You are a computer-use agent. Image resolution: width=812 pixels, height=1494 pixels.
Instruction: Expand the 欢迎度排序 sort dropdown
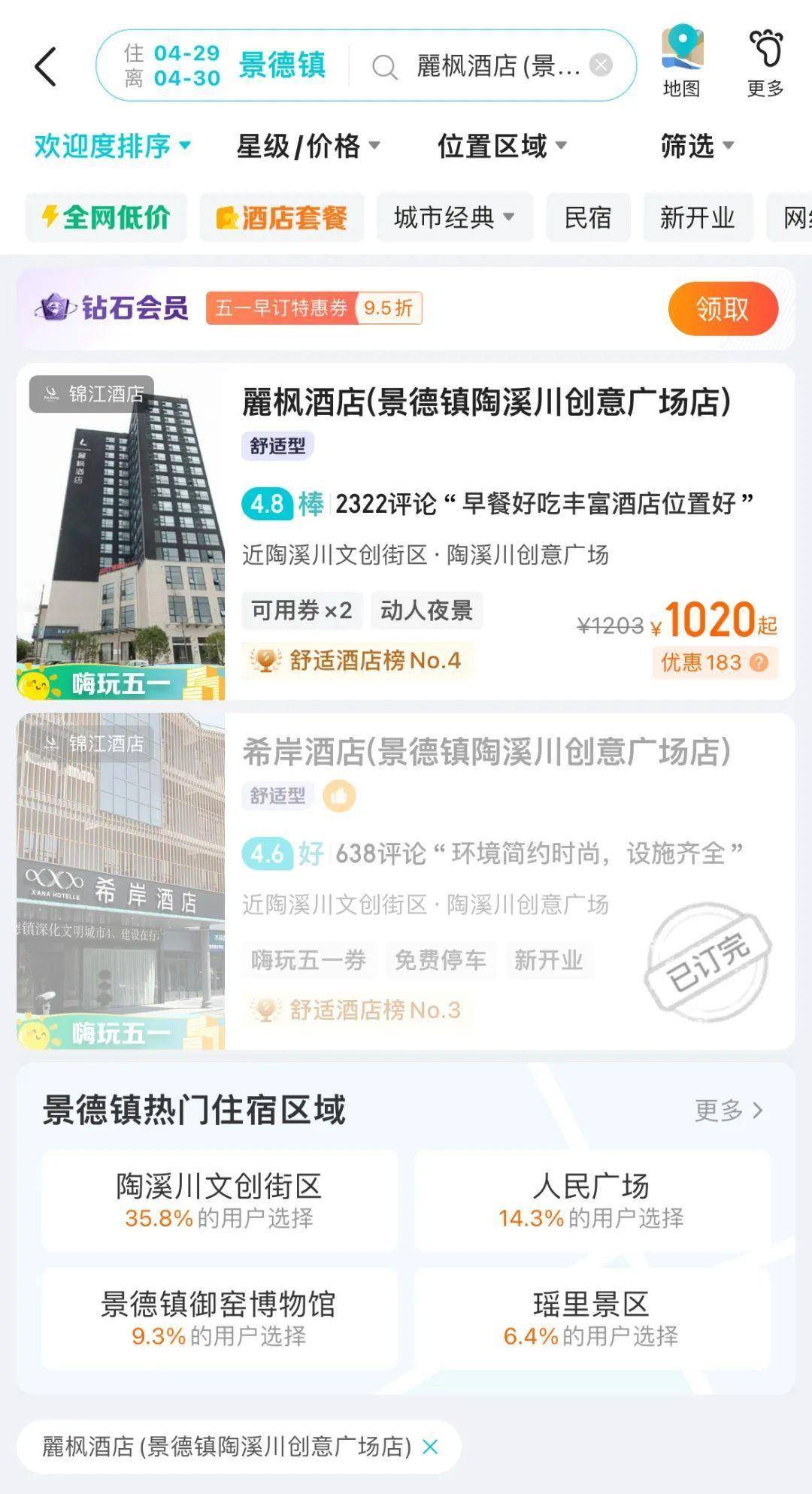coord(113,146)
